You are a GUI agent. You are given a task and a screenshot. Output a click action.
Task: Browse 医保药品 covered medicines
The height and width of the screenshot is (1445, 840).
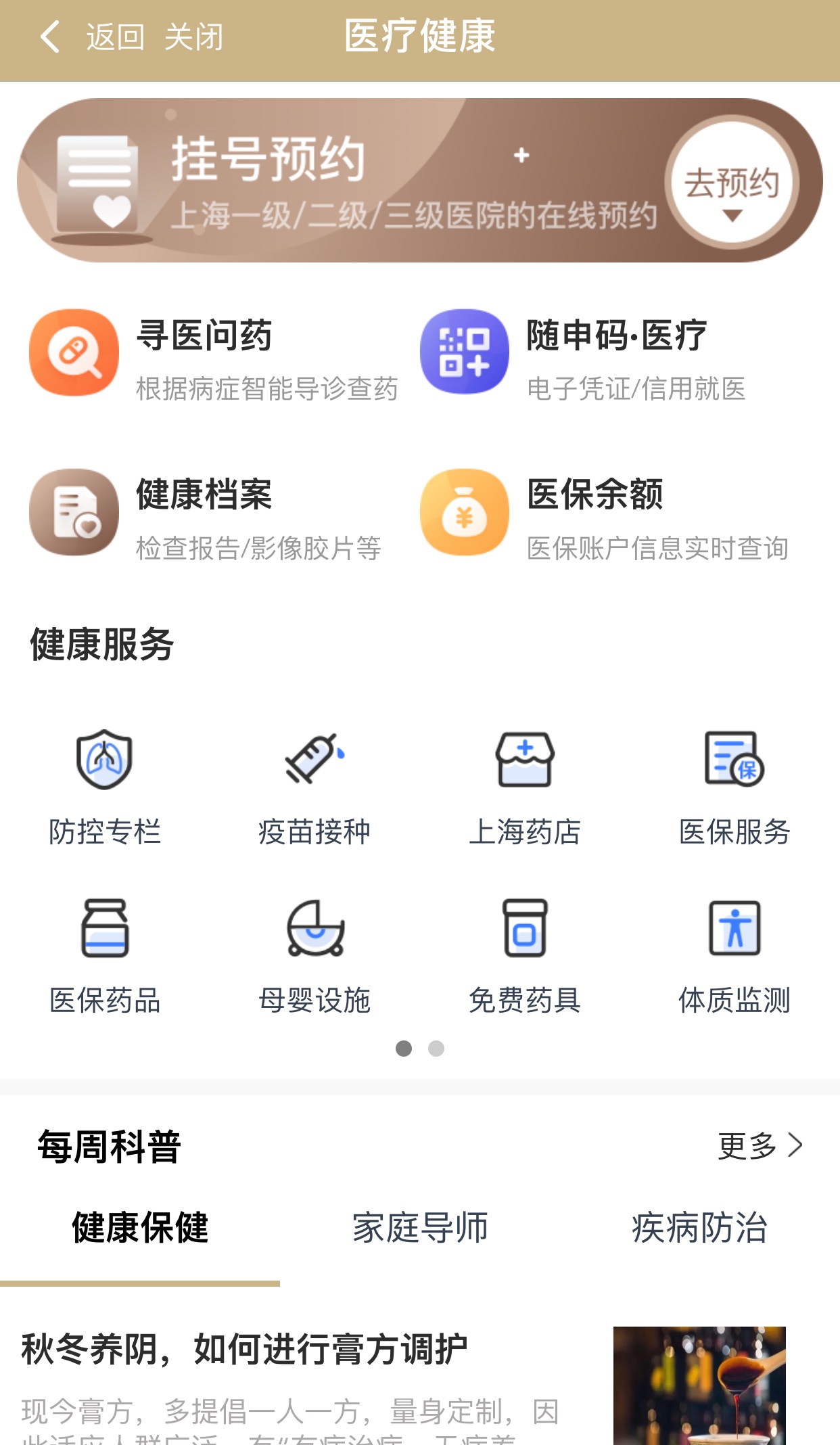(x=104, y=955)
